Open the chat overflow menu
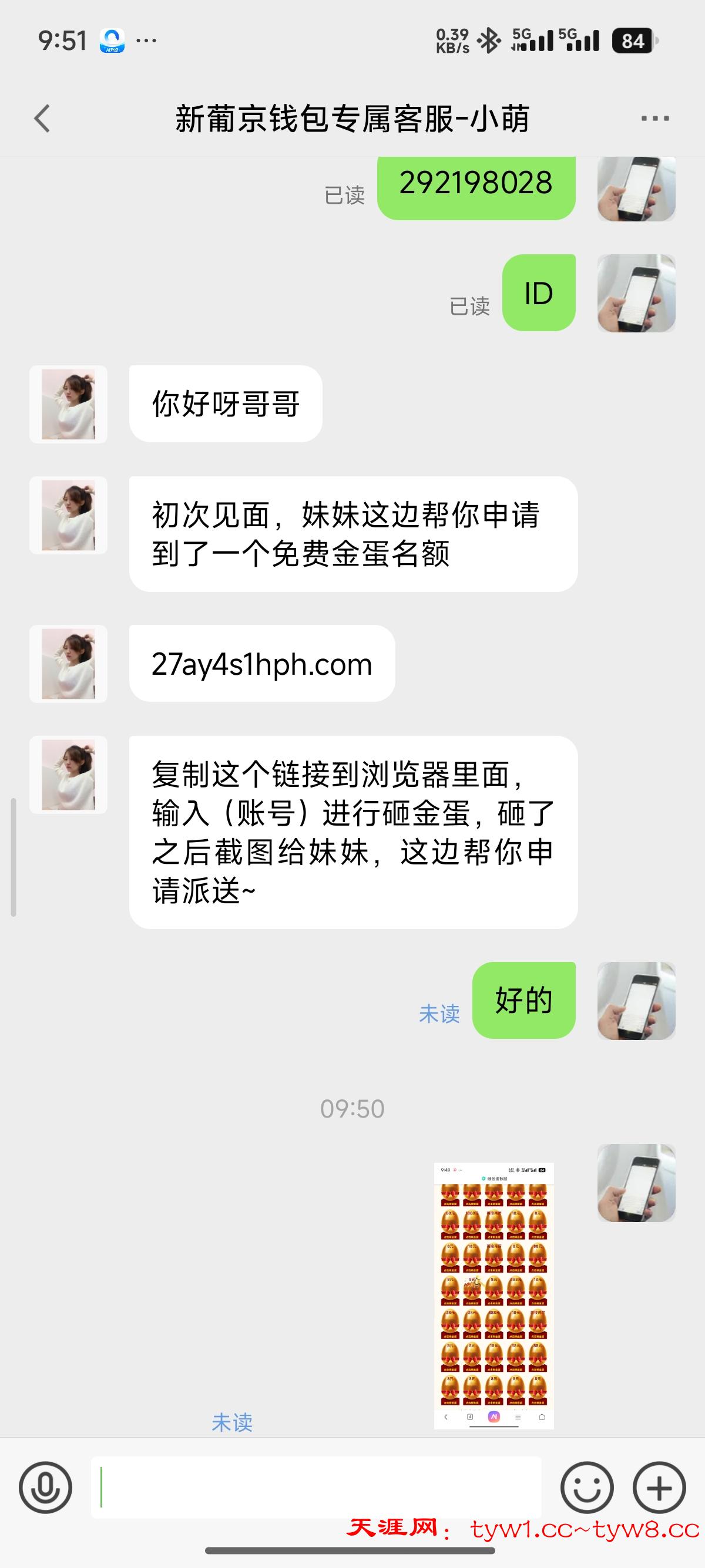This screenshot has width=705, height=1568. click(655, 119)
